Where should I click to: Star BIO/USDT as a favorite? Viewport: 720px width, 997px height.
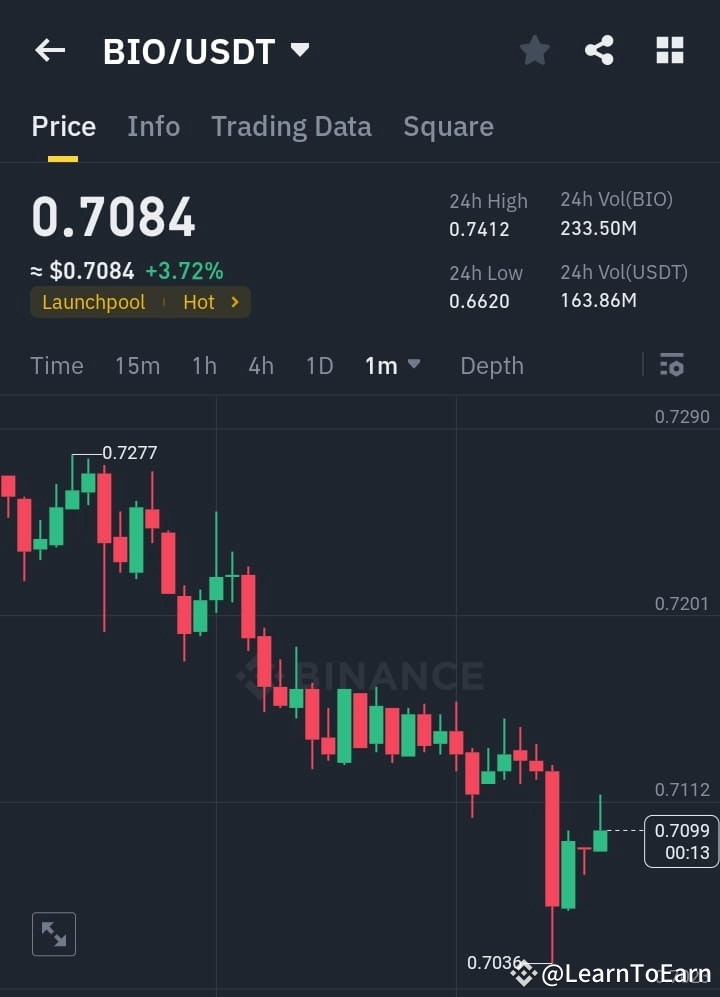pyautogui.click(x=534, y=50)
